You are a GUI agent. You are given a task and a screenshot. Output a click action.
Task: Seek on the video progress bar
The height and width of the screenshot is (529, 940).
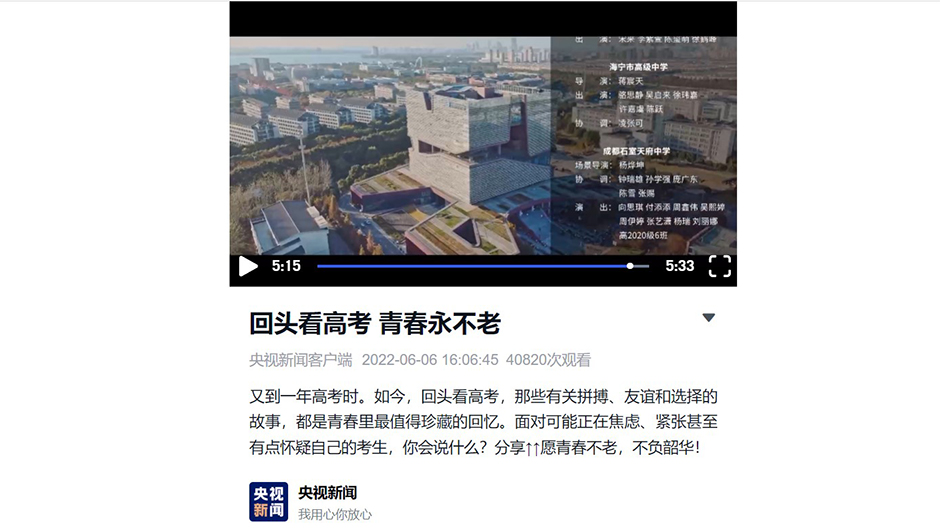pyautogui.click(x=480, y=266)
